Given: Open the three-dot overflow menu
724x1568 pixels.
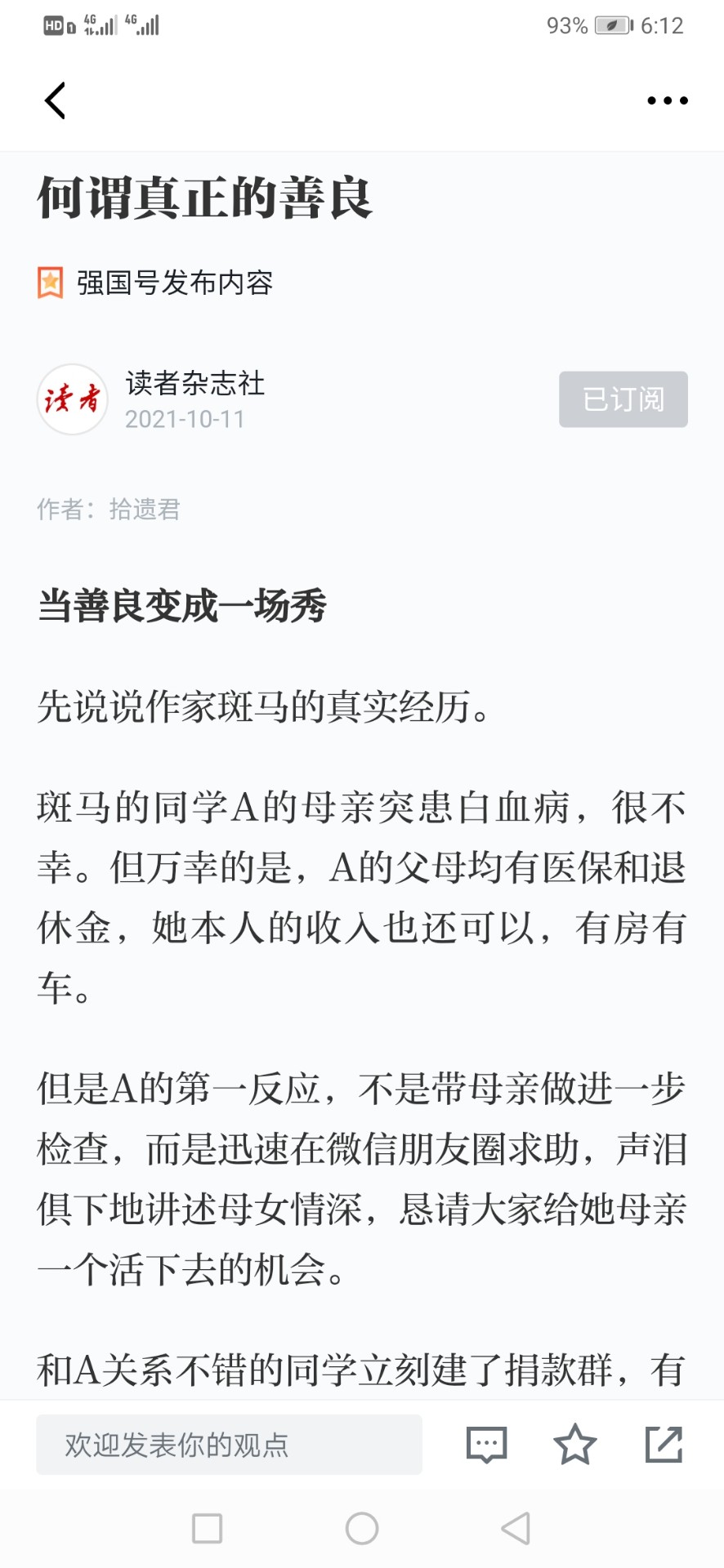Looking at the screenshot, I should pos(667,100).
